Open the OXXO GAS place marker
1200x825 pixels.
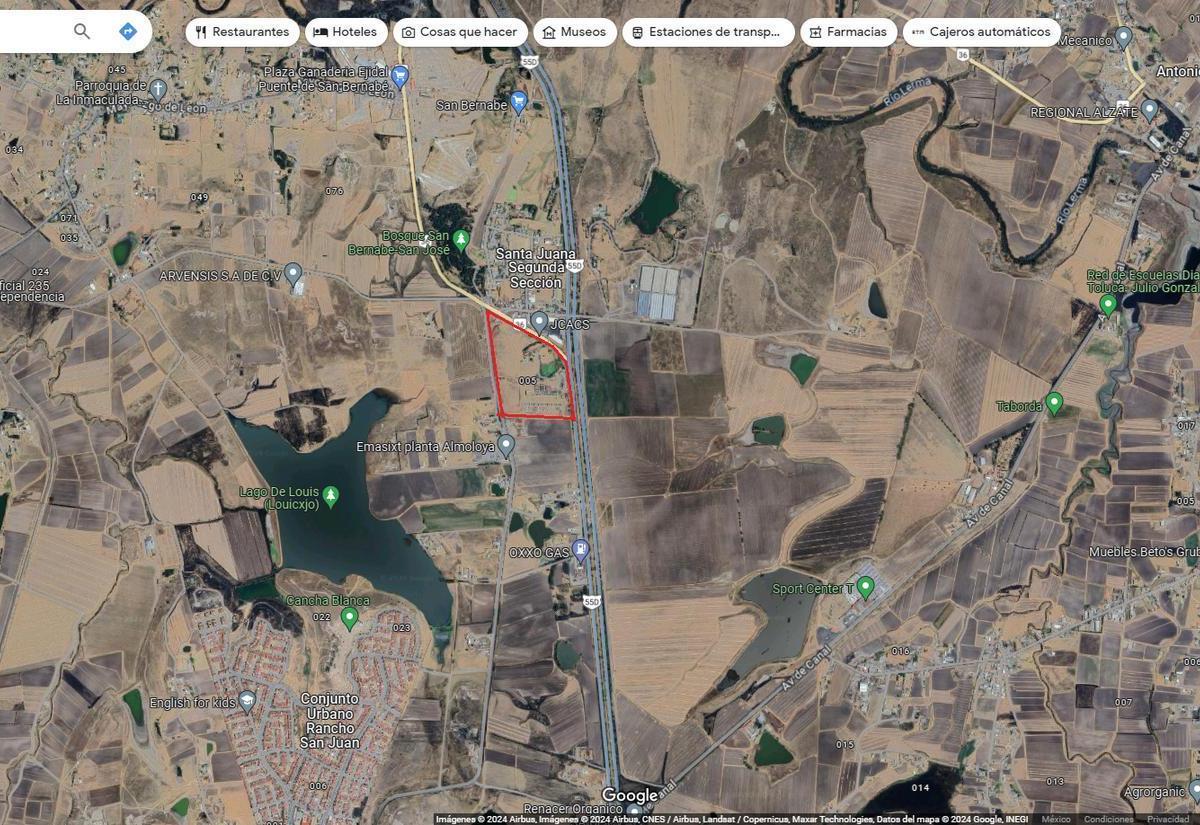pyautogui.click(x=581, y=551)
